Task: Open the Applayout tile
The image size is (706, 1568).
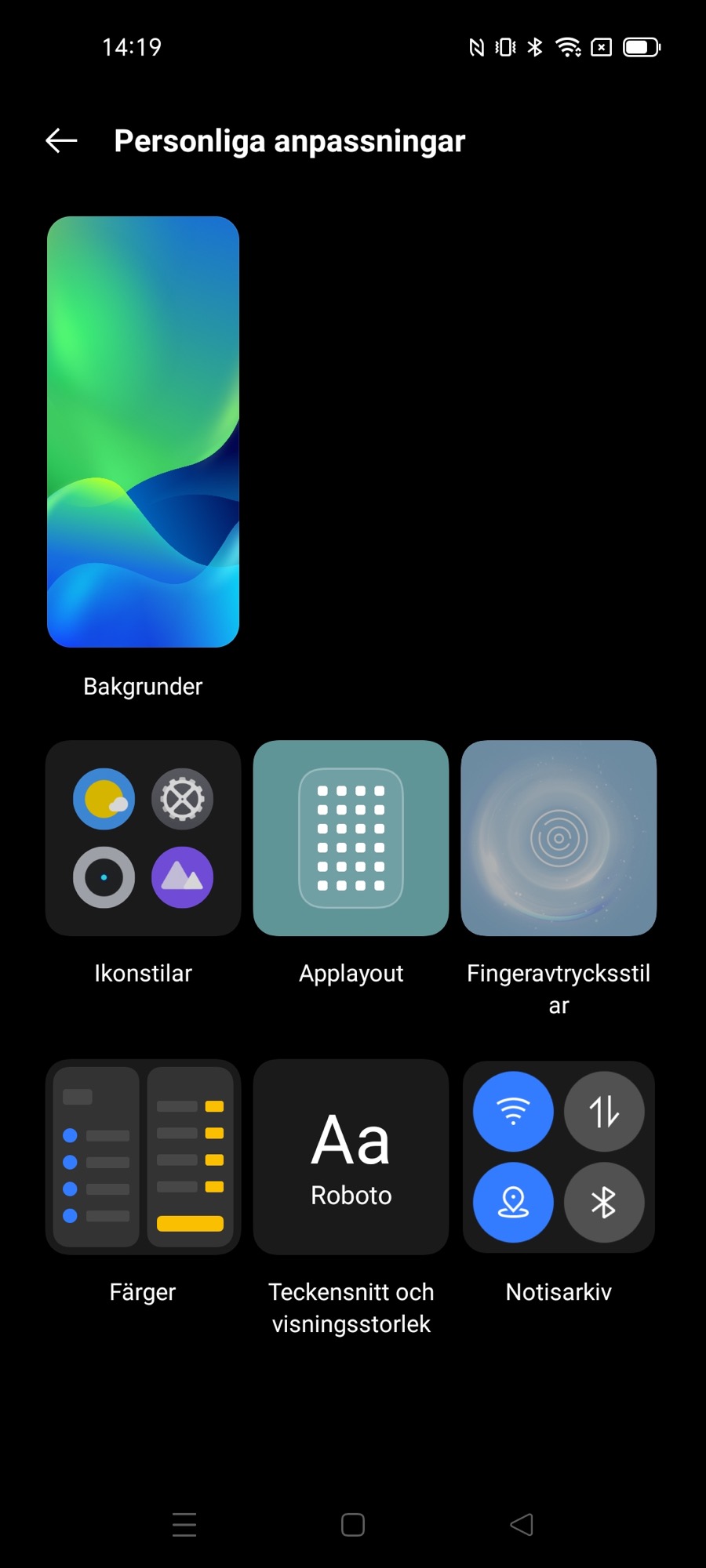Action: (351, 838)
